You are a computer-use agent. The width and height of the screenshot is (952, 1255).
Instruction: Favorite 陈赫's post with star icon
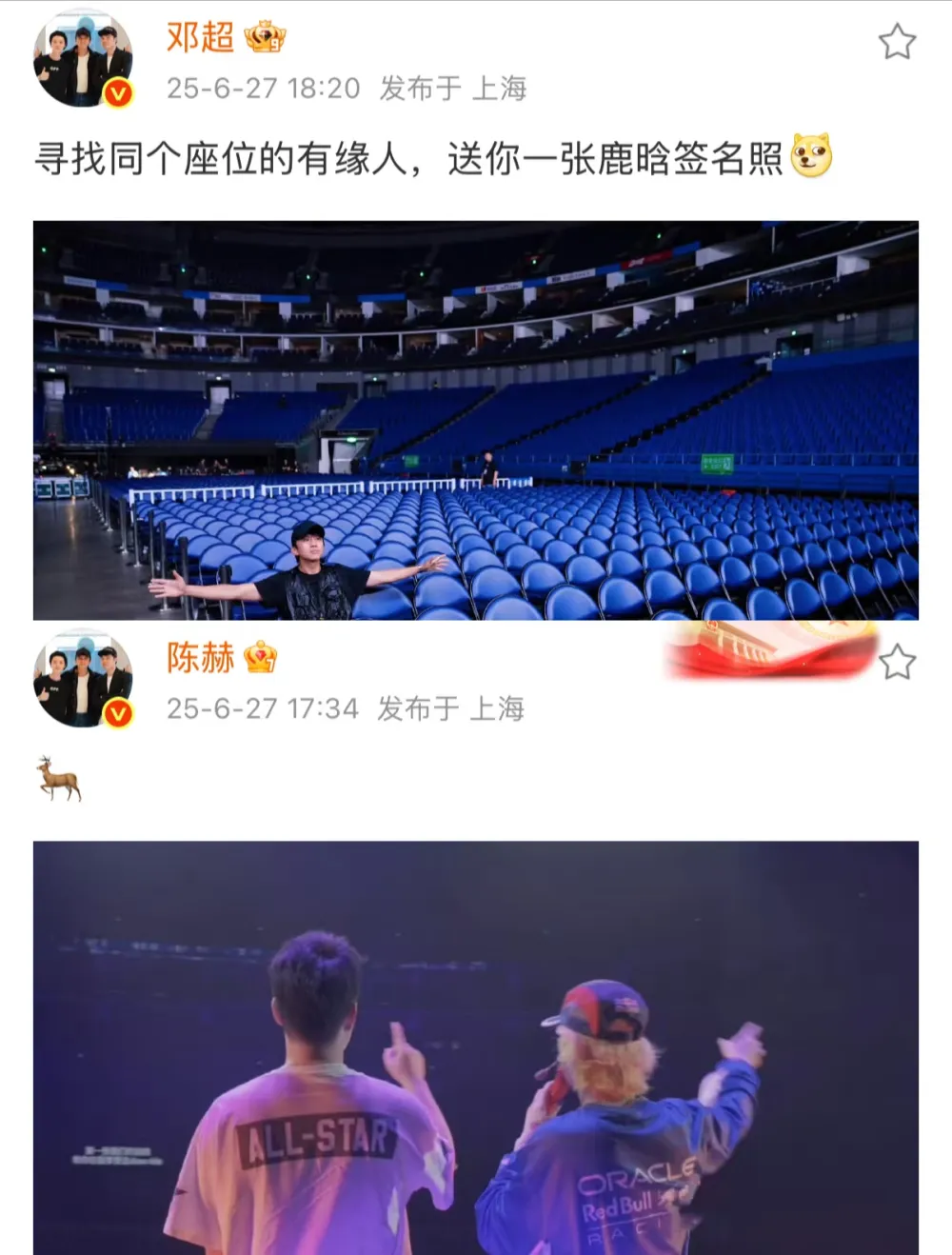(896, 662)
